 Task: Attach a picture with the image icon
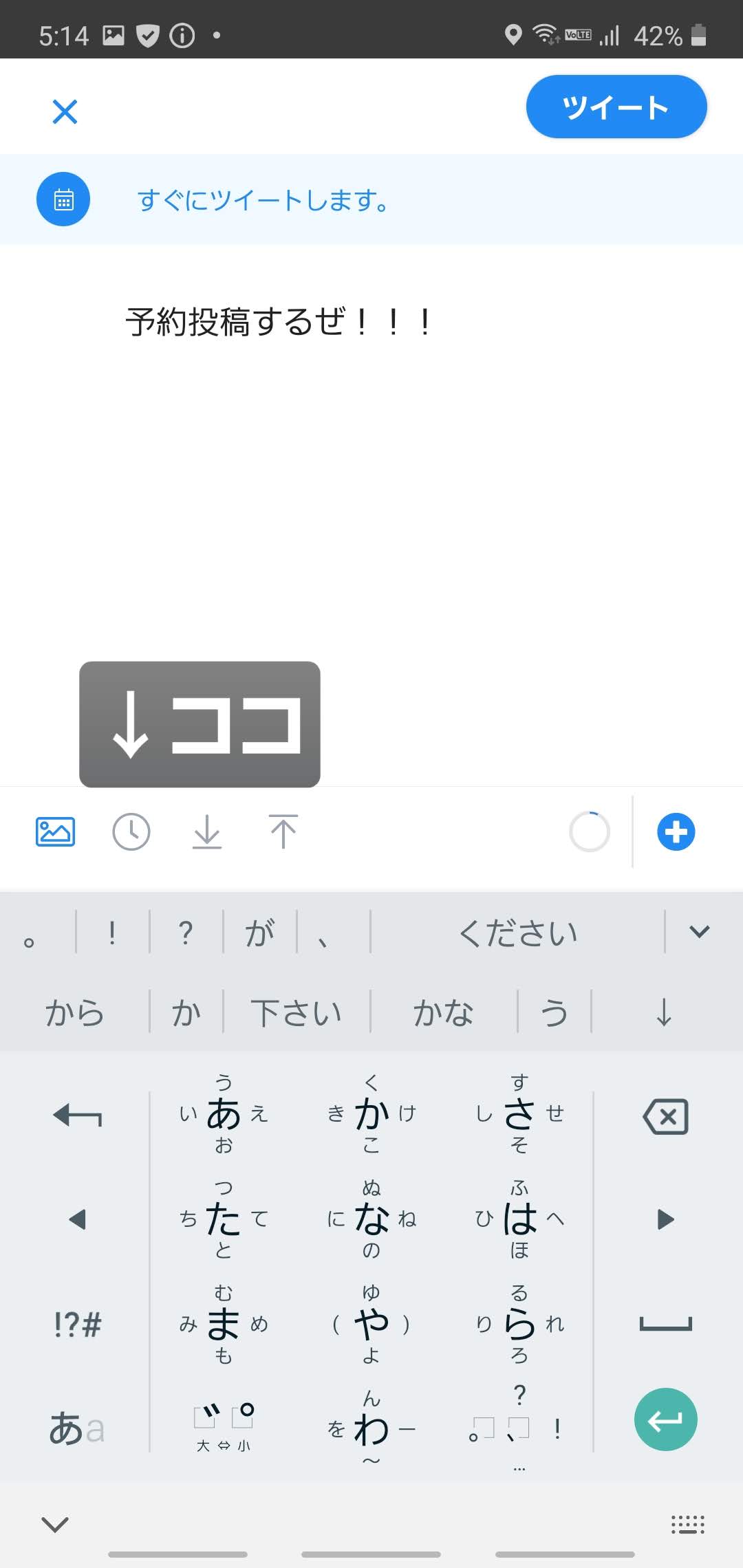pos(55,832)
